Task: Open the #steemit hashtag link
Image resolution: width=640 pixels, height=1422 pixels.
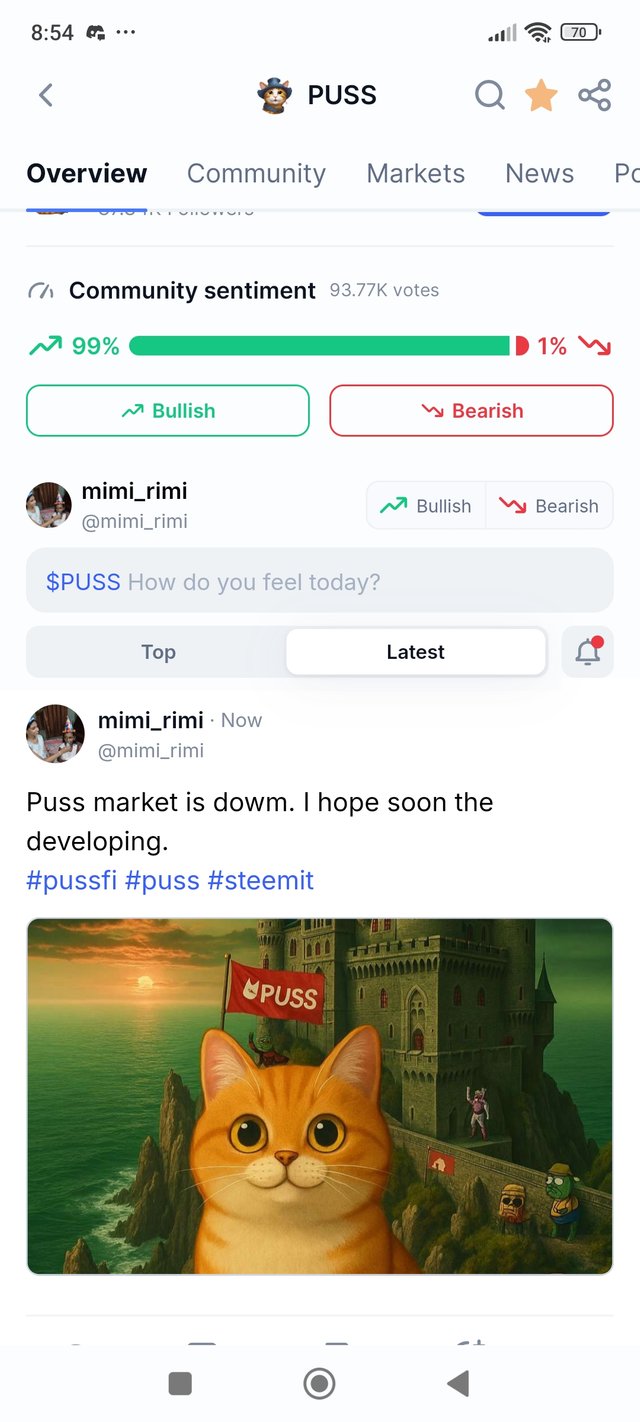Action: 260,880
